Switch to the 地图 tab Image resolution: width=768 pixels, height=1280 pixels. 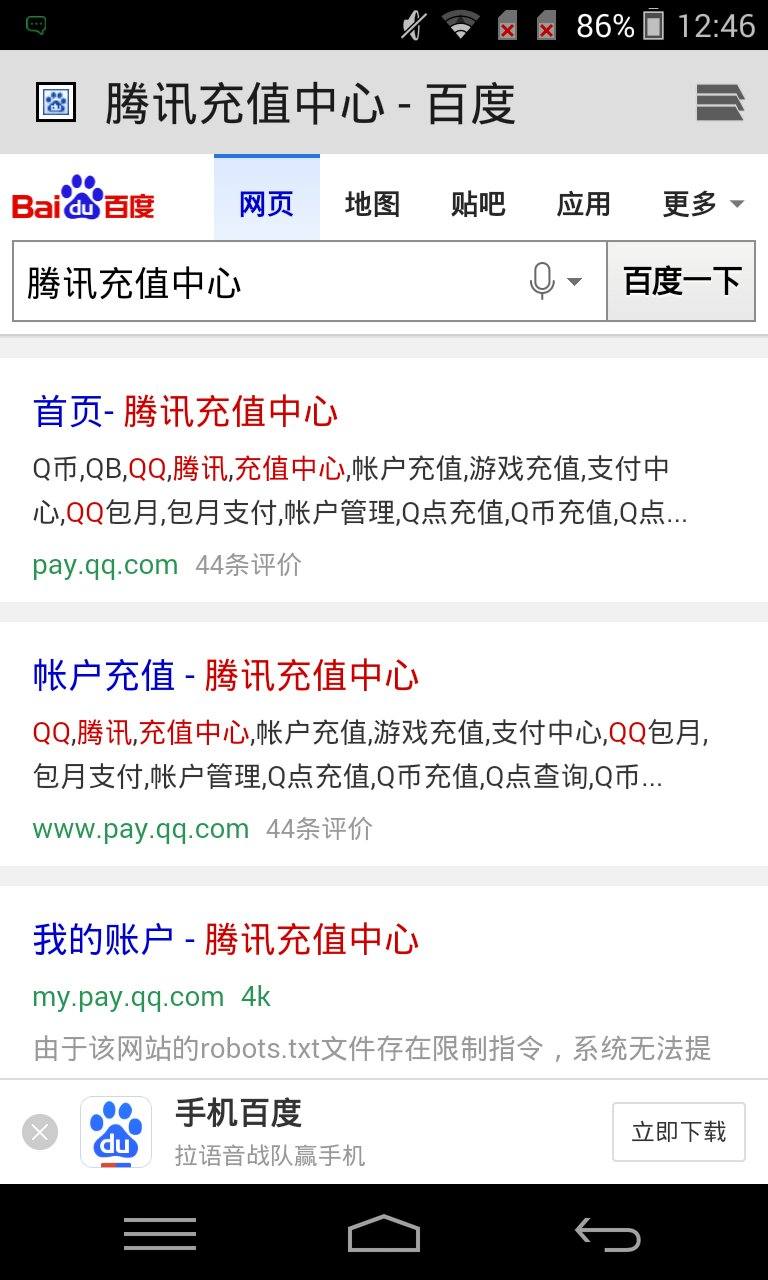(372, 204)
